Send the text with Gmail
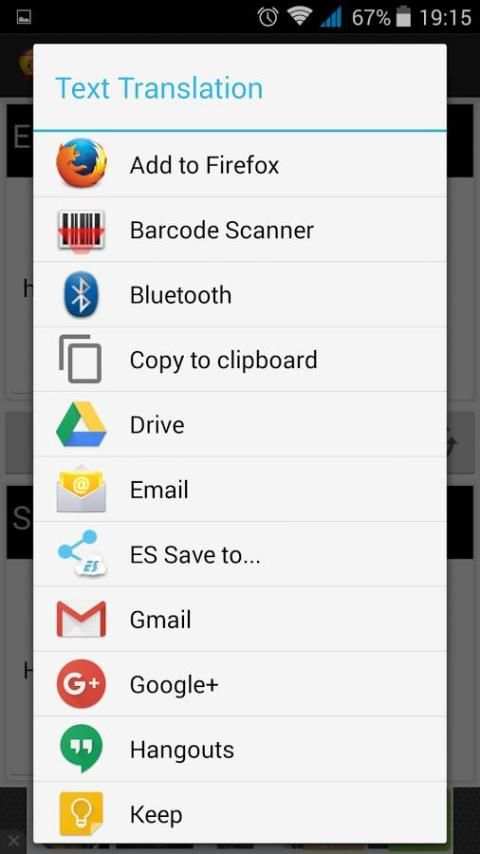480x854 pixels. tap(240, 619)
